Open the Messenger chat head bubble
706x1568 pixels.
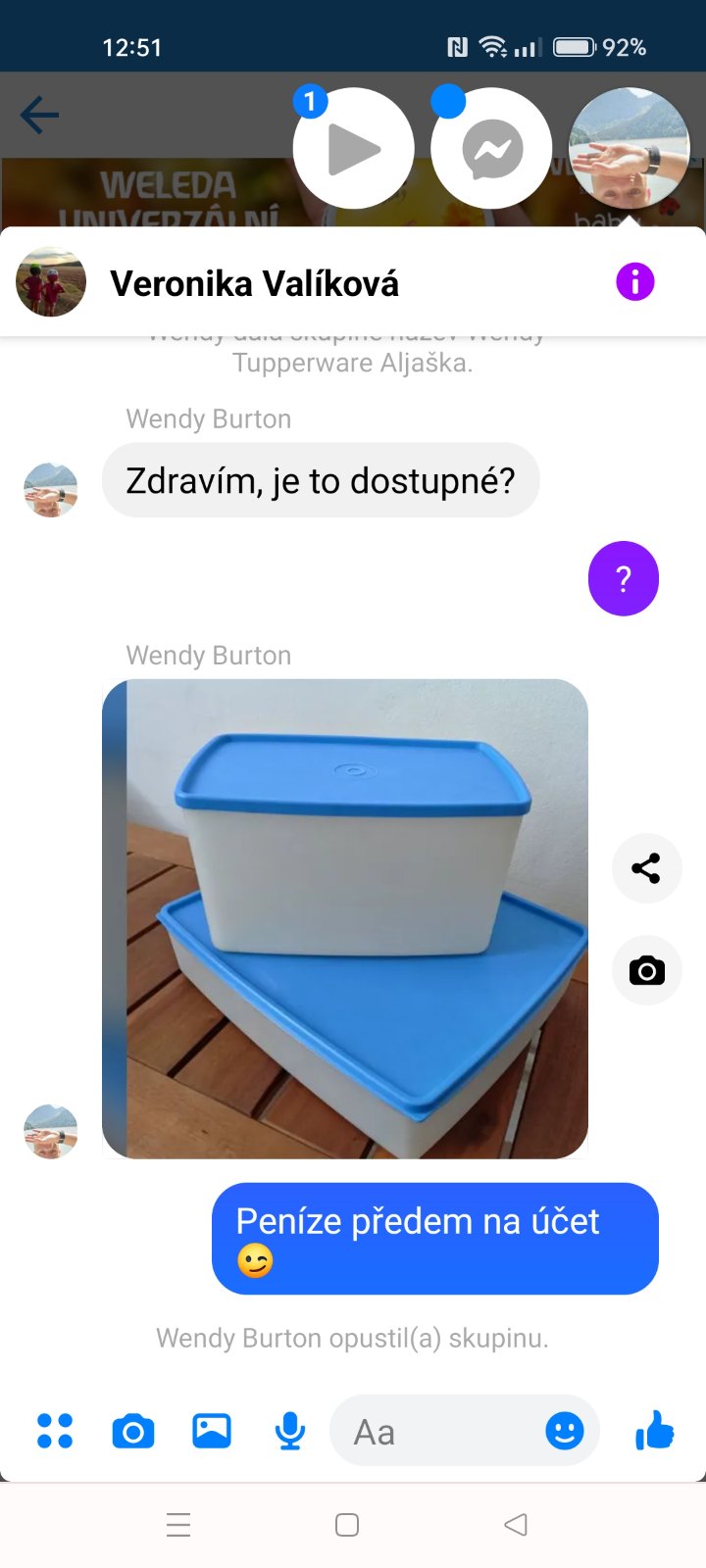click(491, 149)
